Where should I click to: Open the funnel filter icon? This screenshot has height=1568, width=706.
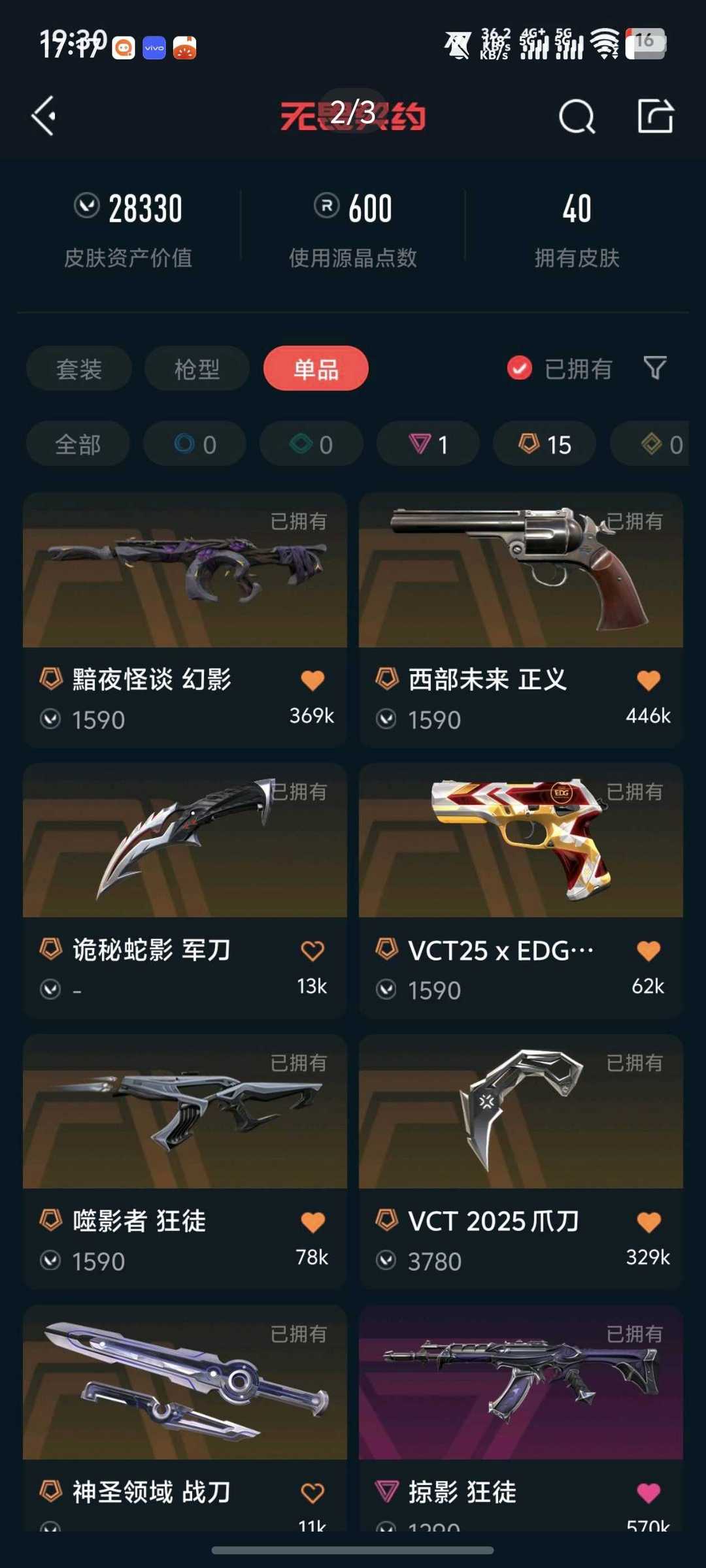click(655, 368)
